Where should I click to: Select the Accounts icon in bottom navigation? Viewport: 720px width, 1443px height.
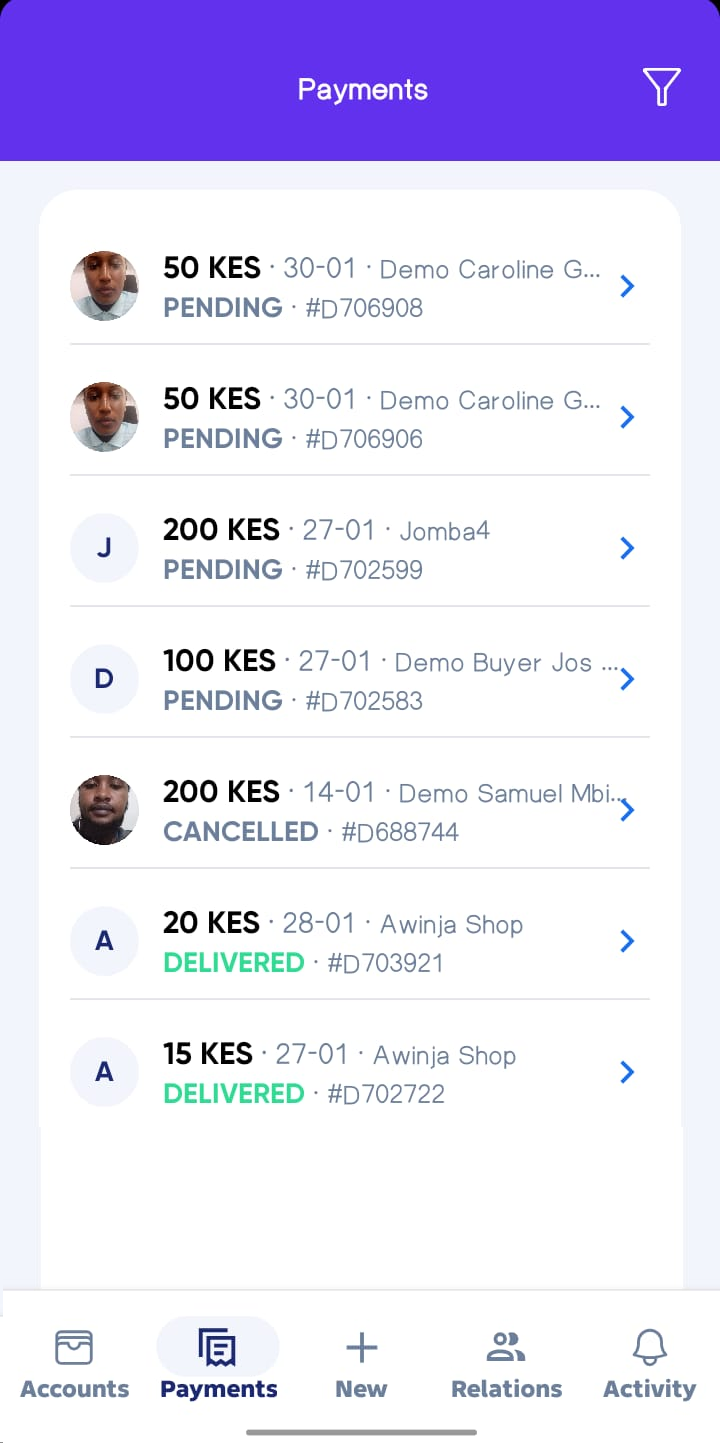point(74,1347)
